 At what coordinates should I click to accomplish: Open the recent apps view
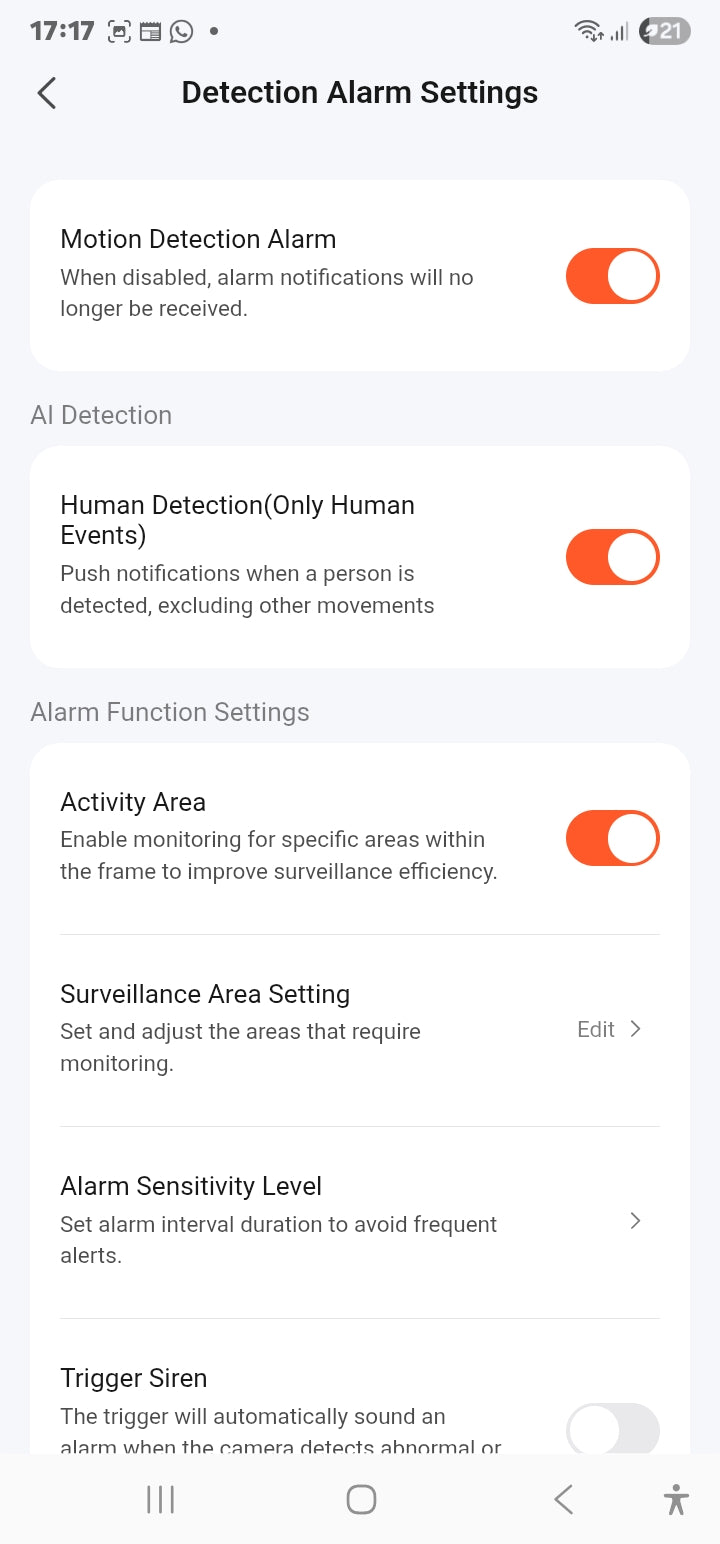161,1499
